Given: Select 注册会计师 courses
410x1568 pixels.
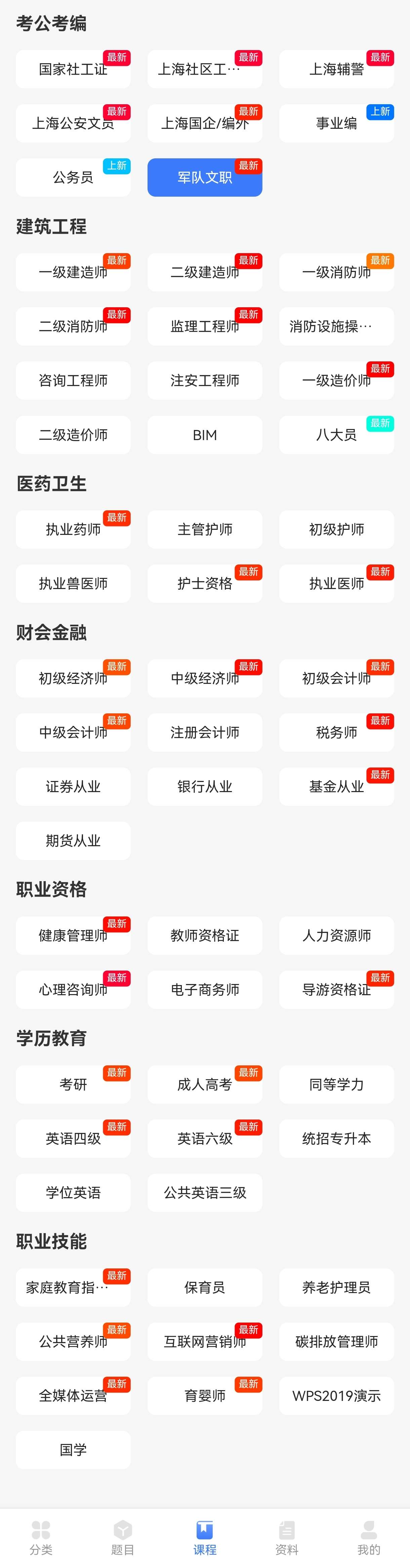Looking at the screenshot, I should [204, 732].
